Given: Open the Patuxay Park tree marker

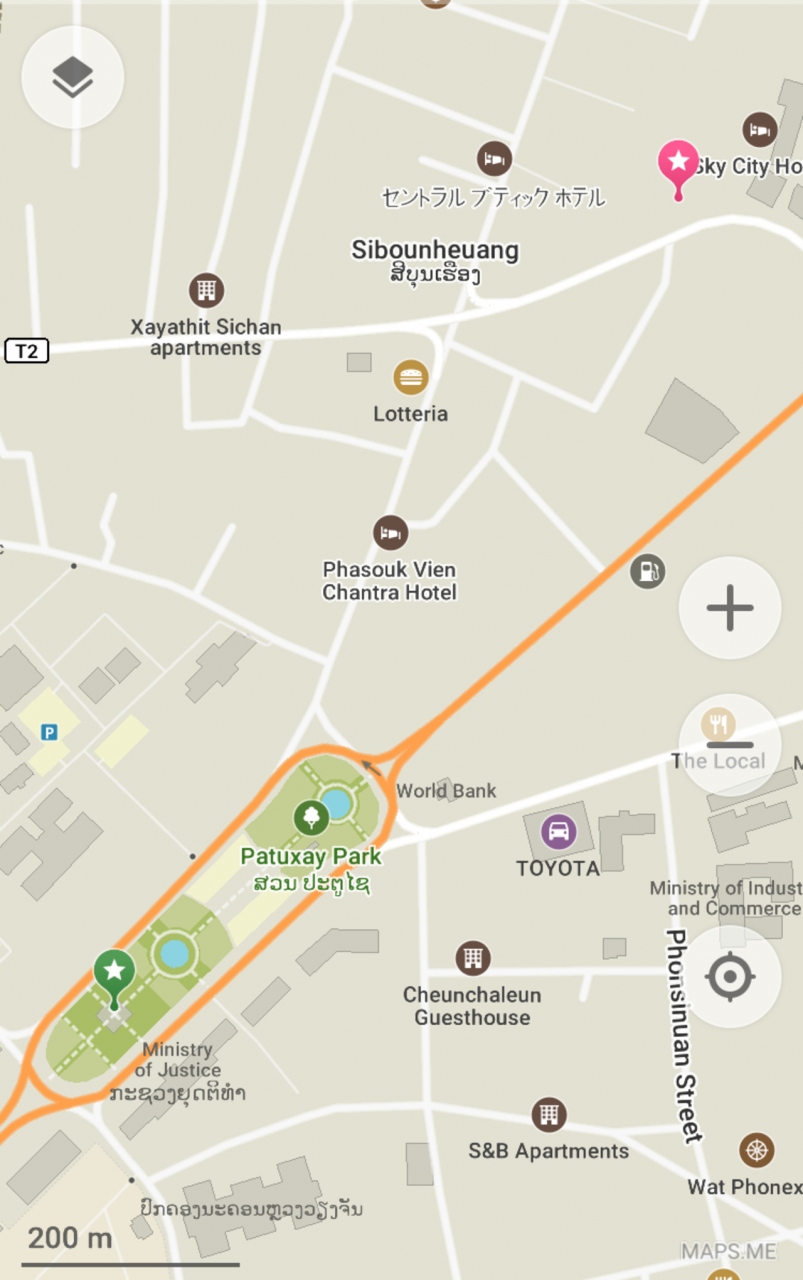Looking at the screenshot, I should click(311, 818).
